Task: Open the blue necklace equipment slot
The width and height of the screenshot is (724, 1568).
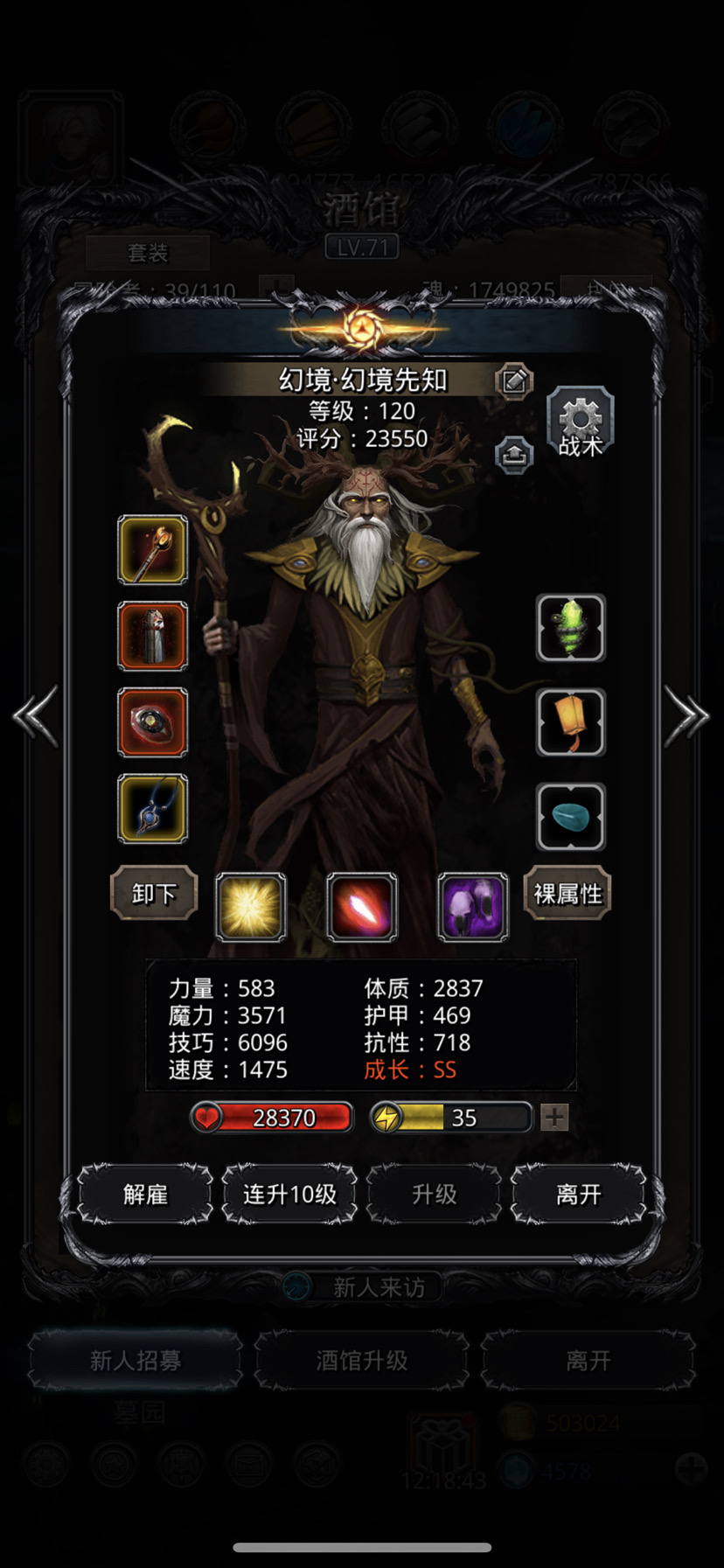Action: (153, 808)
